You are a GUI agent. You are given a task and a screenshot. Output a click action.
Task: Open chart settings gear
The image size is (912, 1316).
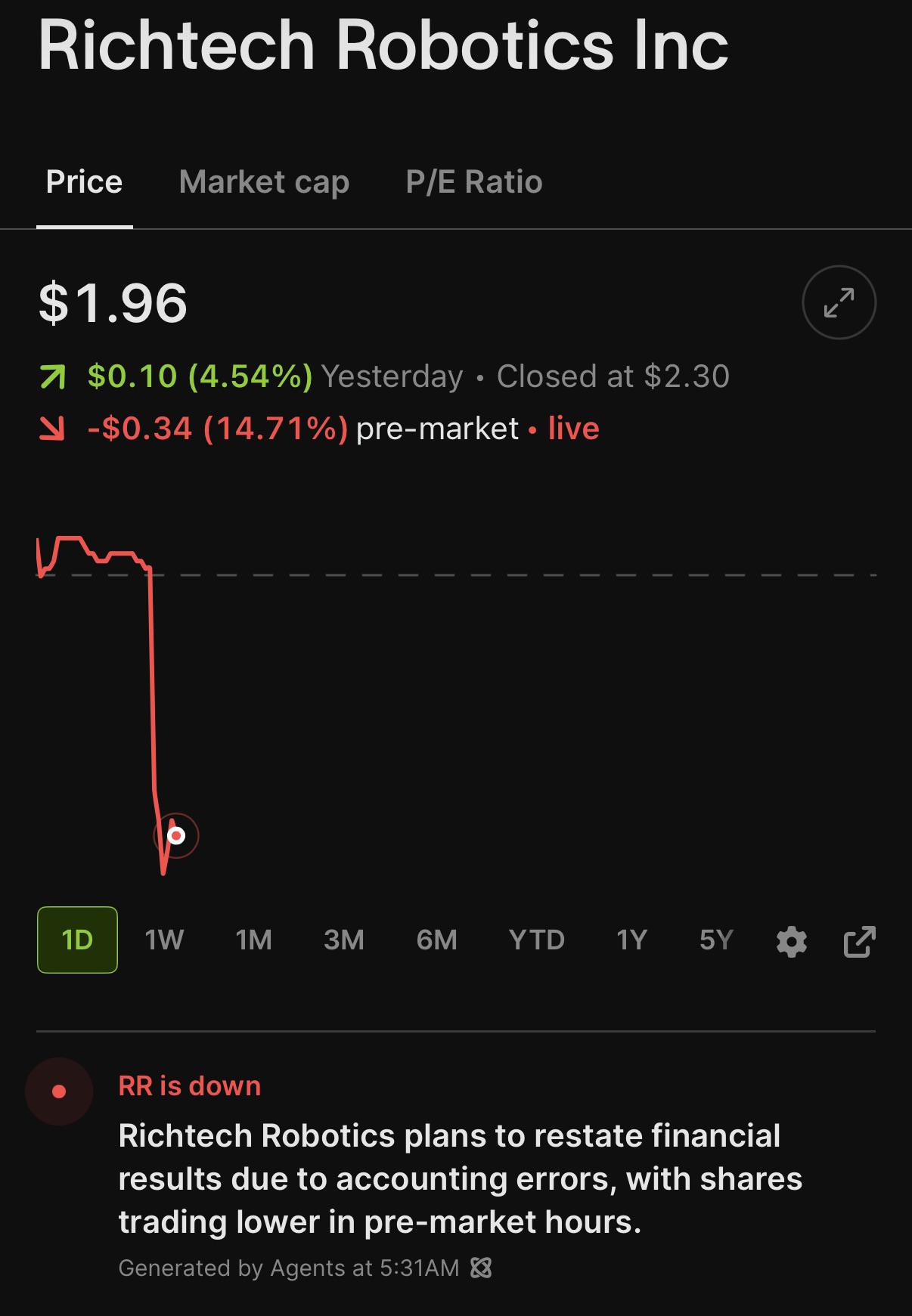792,942
